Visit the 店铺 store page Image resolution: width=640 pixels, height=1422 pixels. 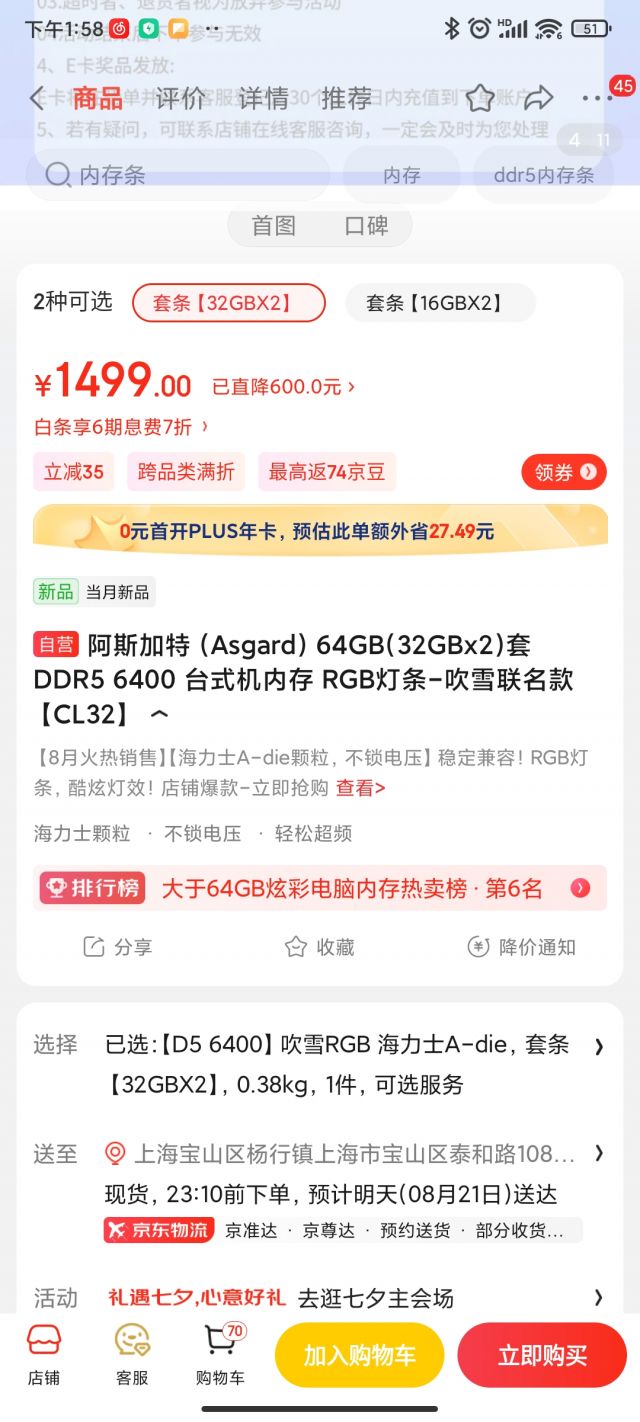44,1355
